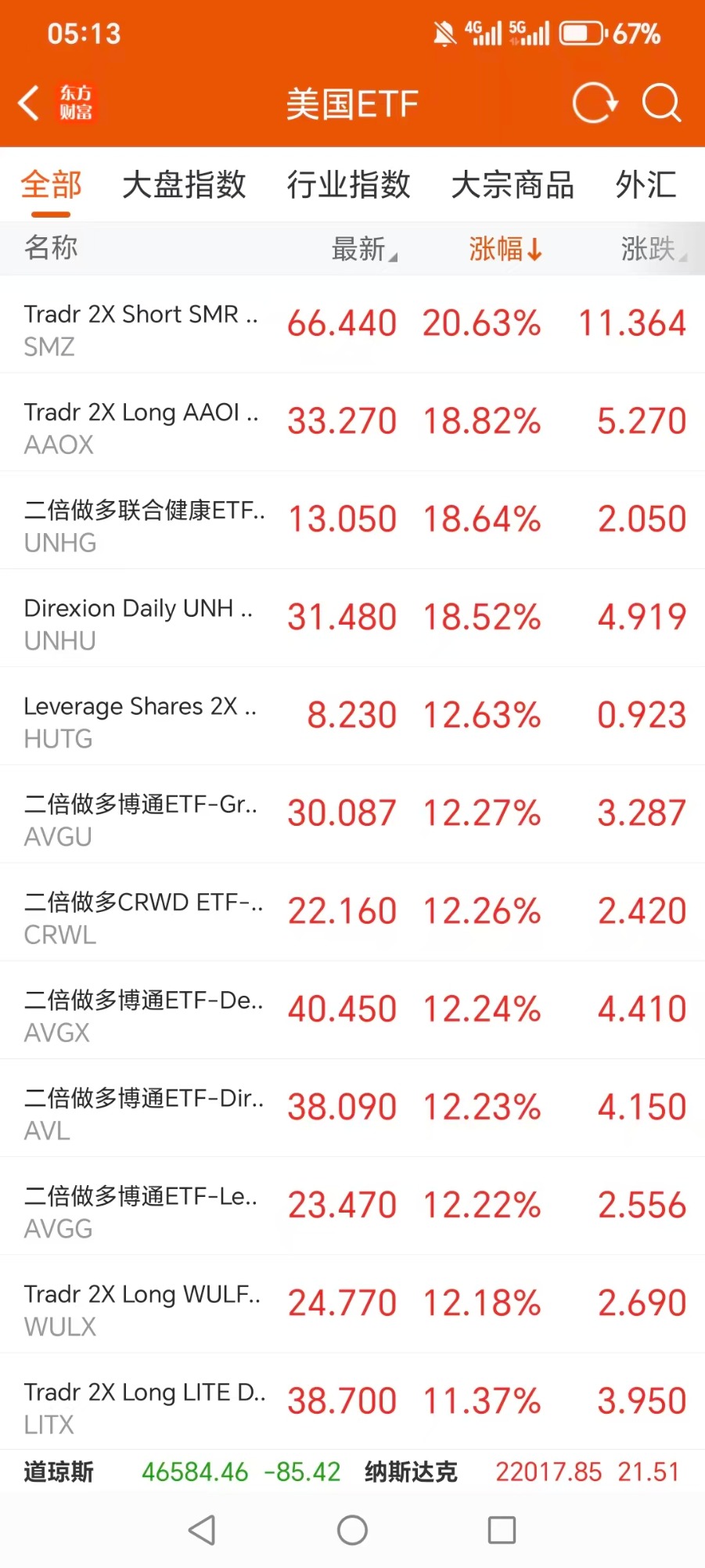View the UNHG quote row
This screenshot has height=1568, width=705.
click(352, 520)
